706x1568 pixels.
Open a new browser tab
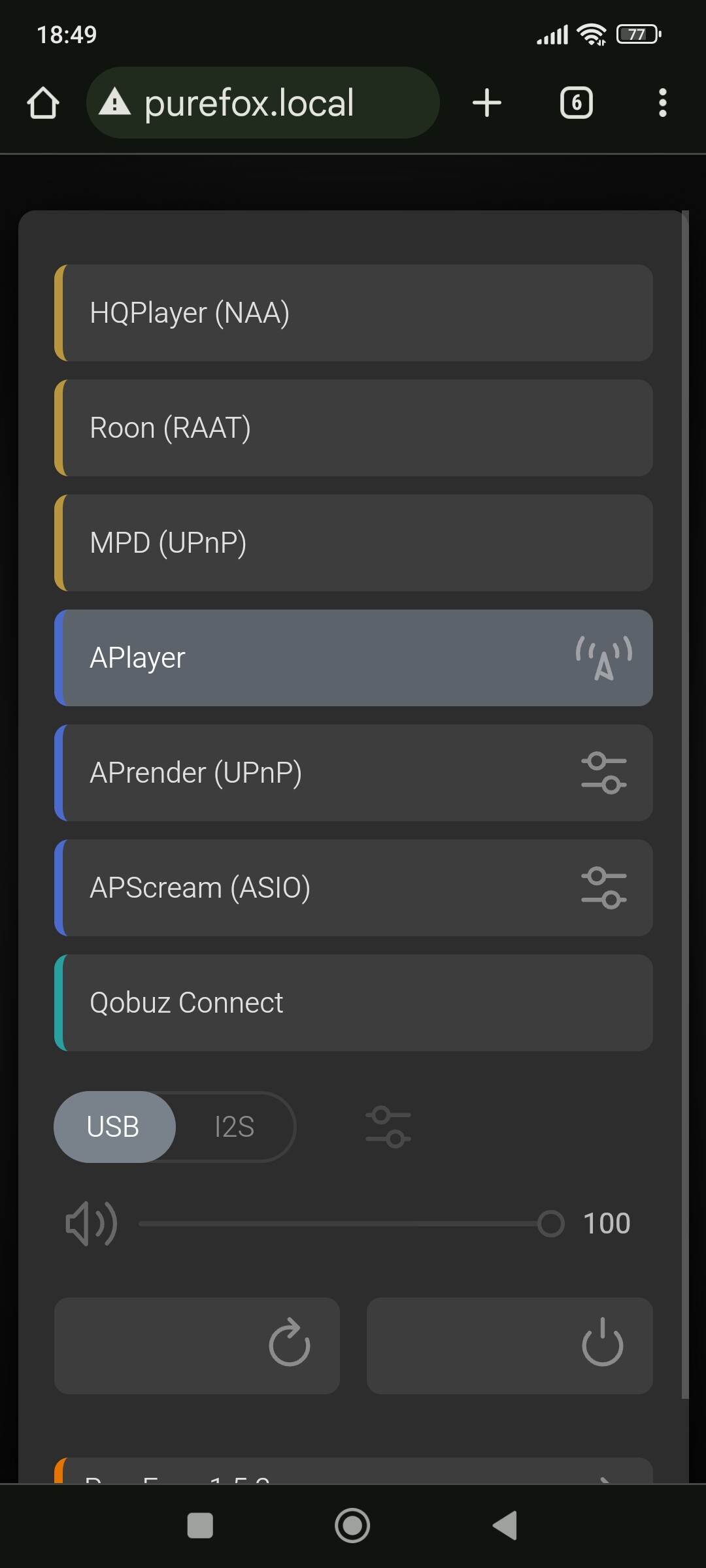click(487, 103)
